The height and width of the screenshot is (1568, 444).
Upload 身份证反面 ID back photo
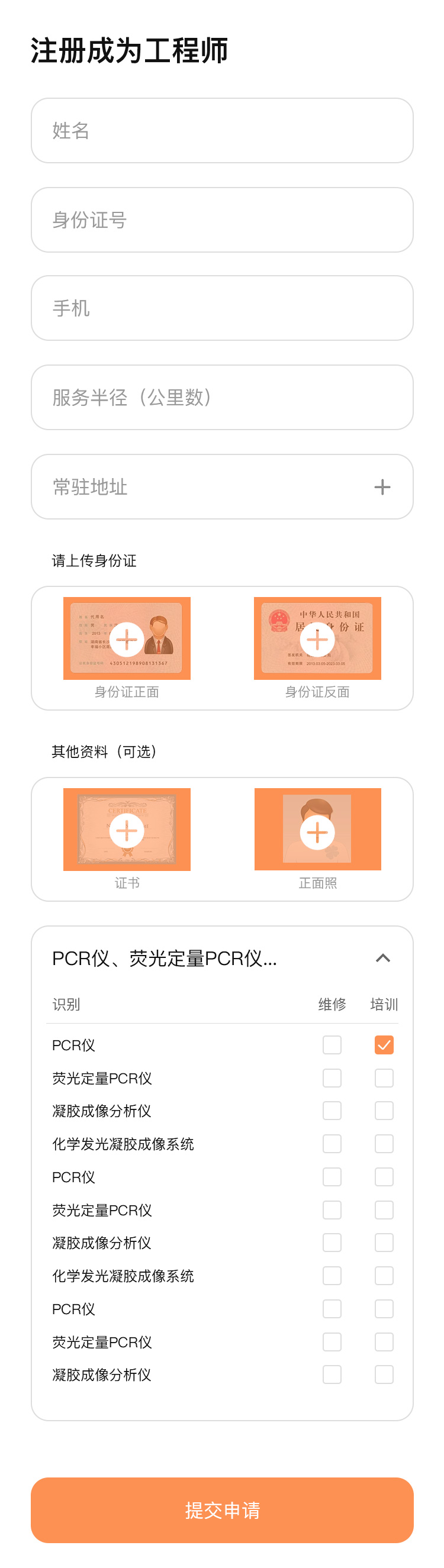(x=317, y=638)
